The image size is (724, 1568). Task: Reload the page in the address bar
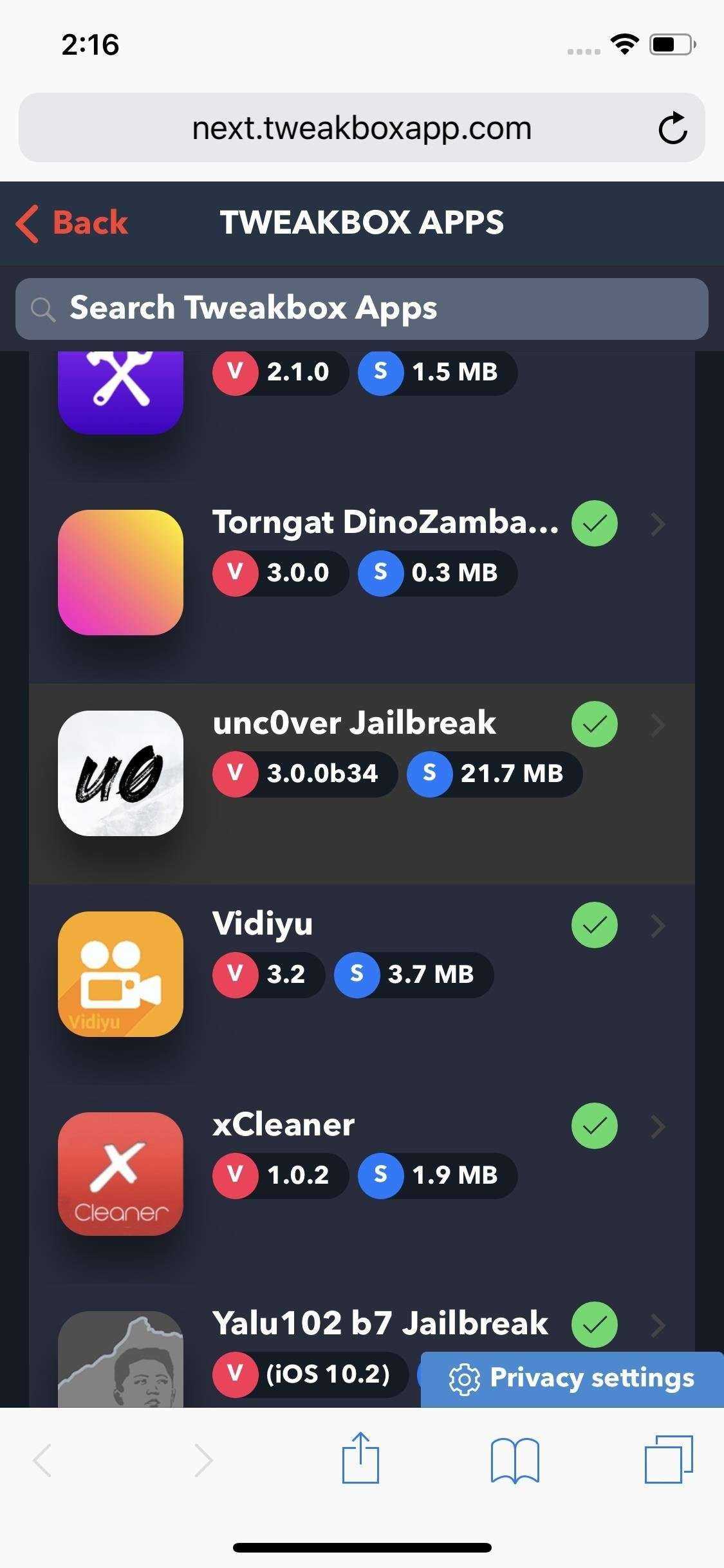click(x=673, y=128)
